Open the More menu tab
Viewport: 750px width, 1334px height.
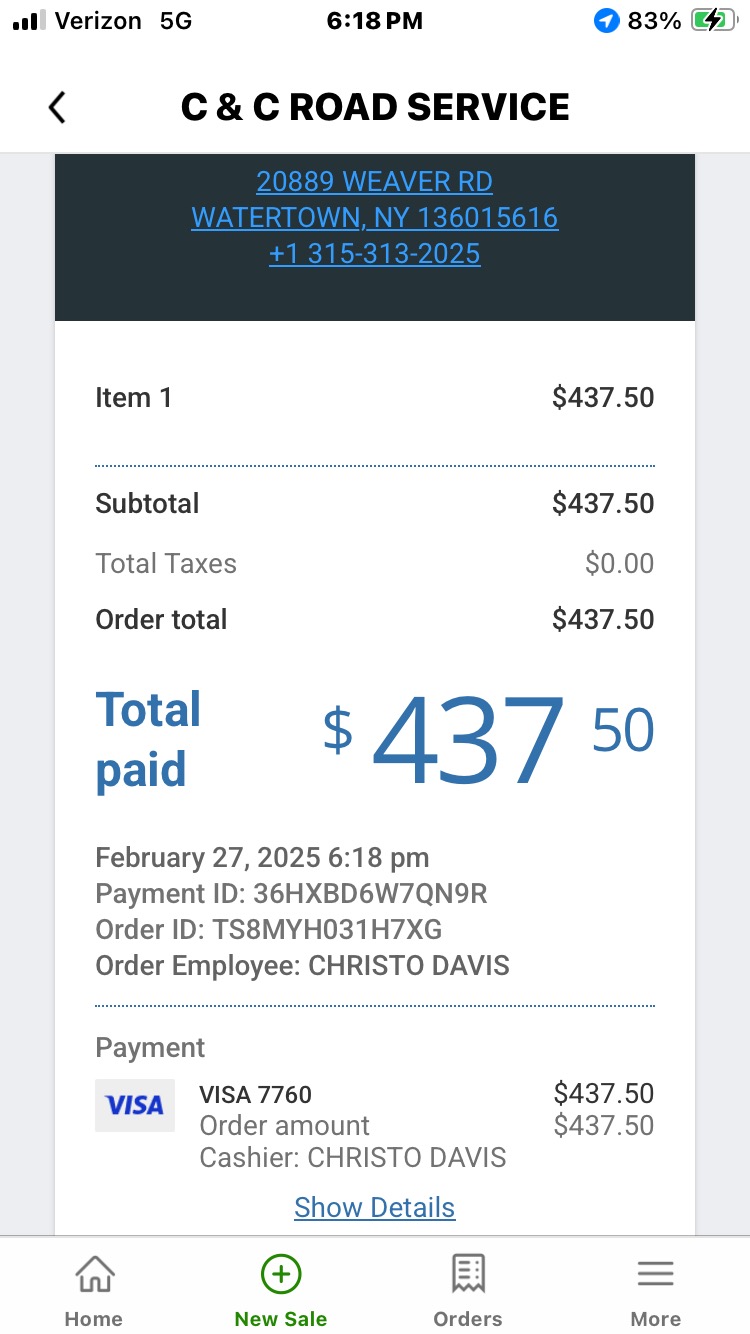656,1290
